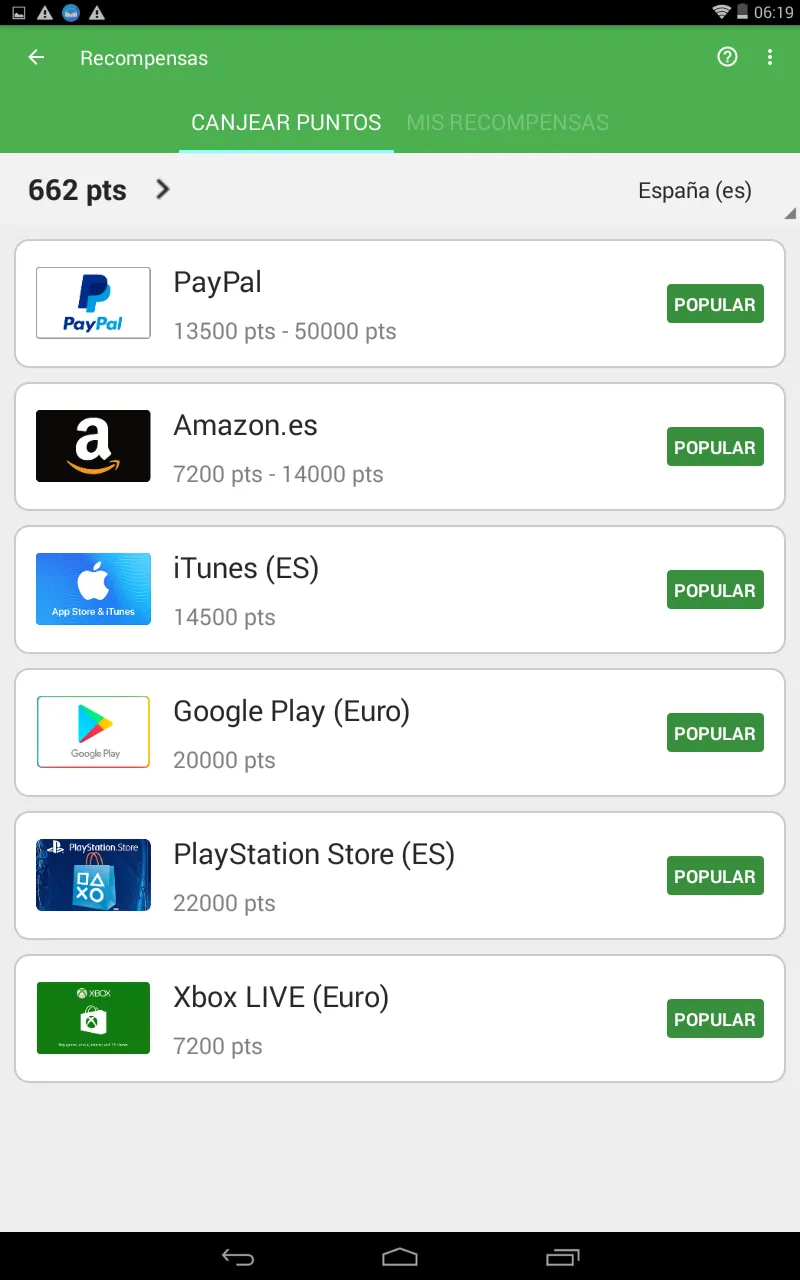Open the help question mark icon
The width and height of the screenshot is (800, 1280).
pyautogui.click(x=727, y=58)
